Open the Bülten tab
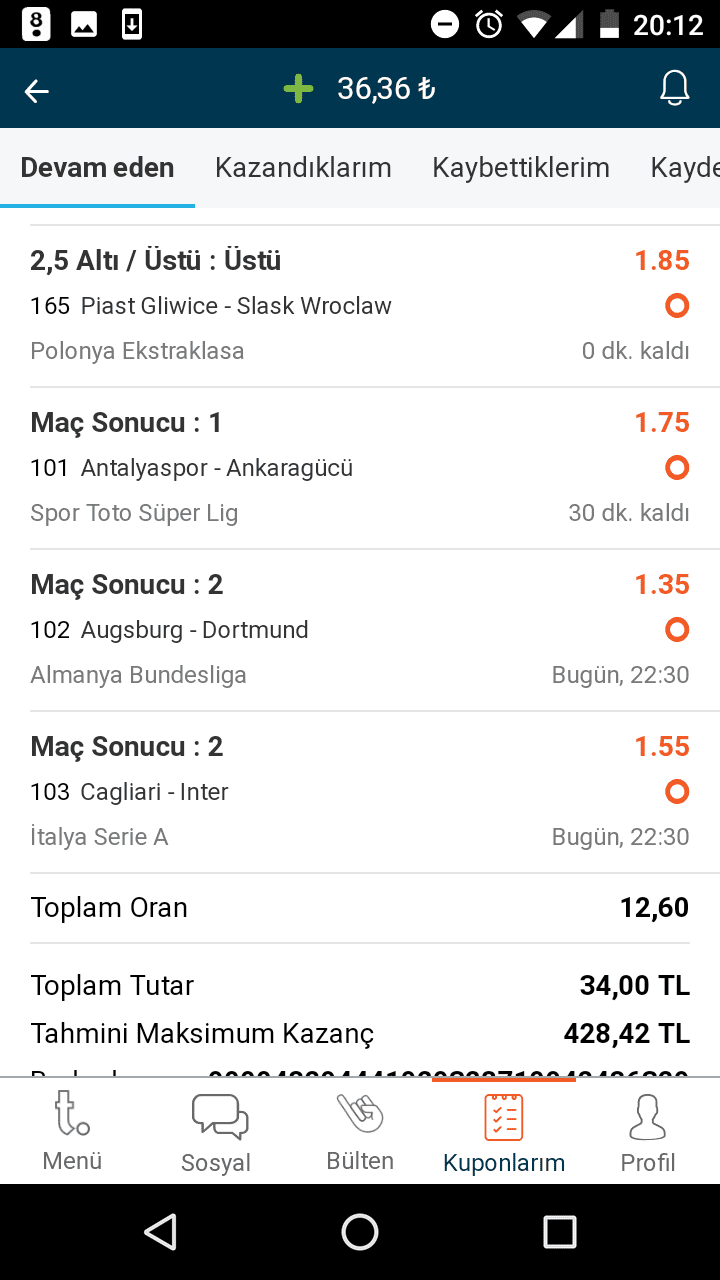 pos(360,1132)
